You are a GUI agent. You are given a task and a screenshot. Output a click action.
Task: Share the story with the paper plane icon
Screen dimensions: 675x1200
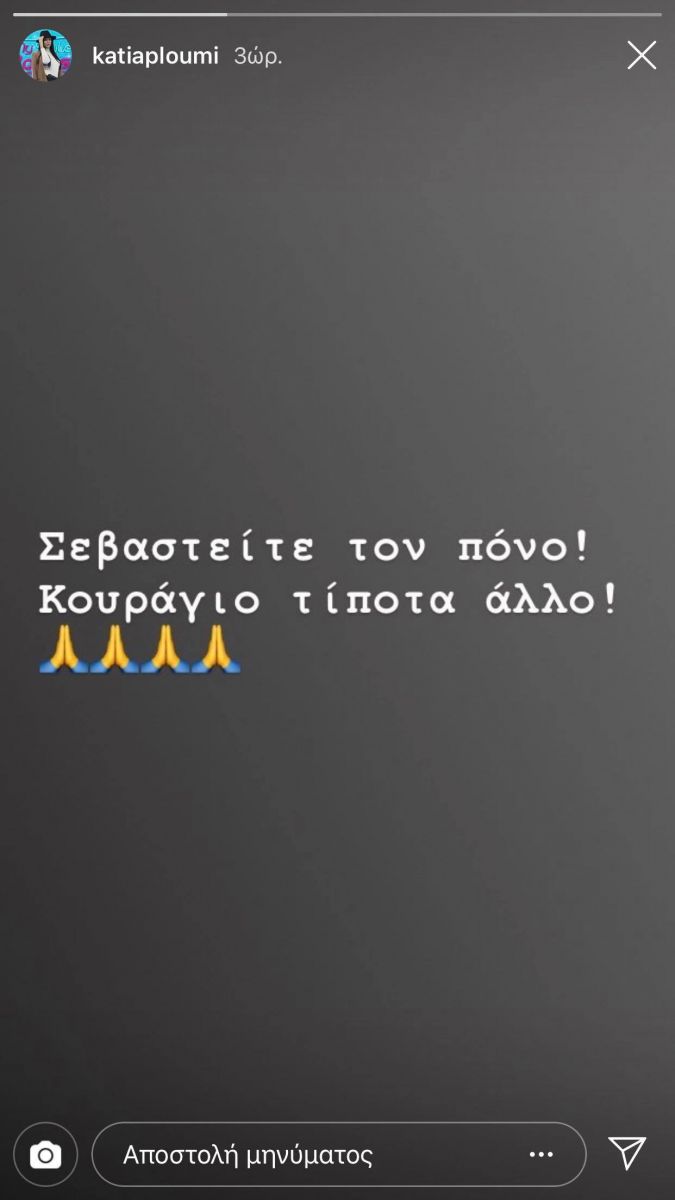point(627,1153)
